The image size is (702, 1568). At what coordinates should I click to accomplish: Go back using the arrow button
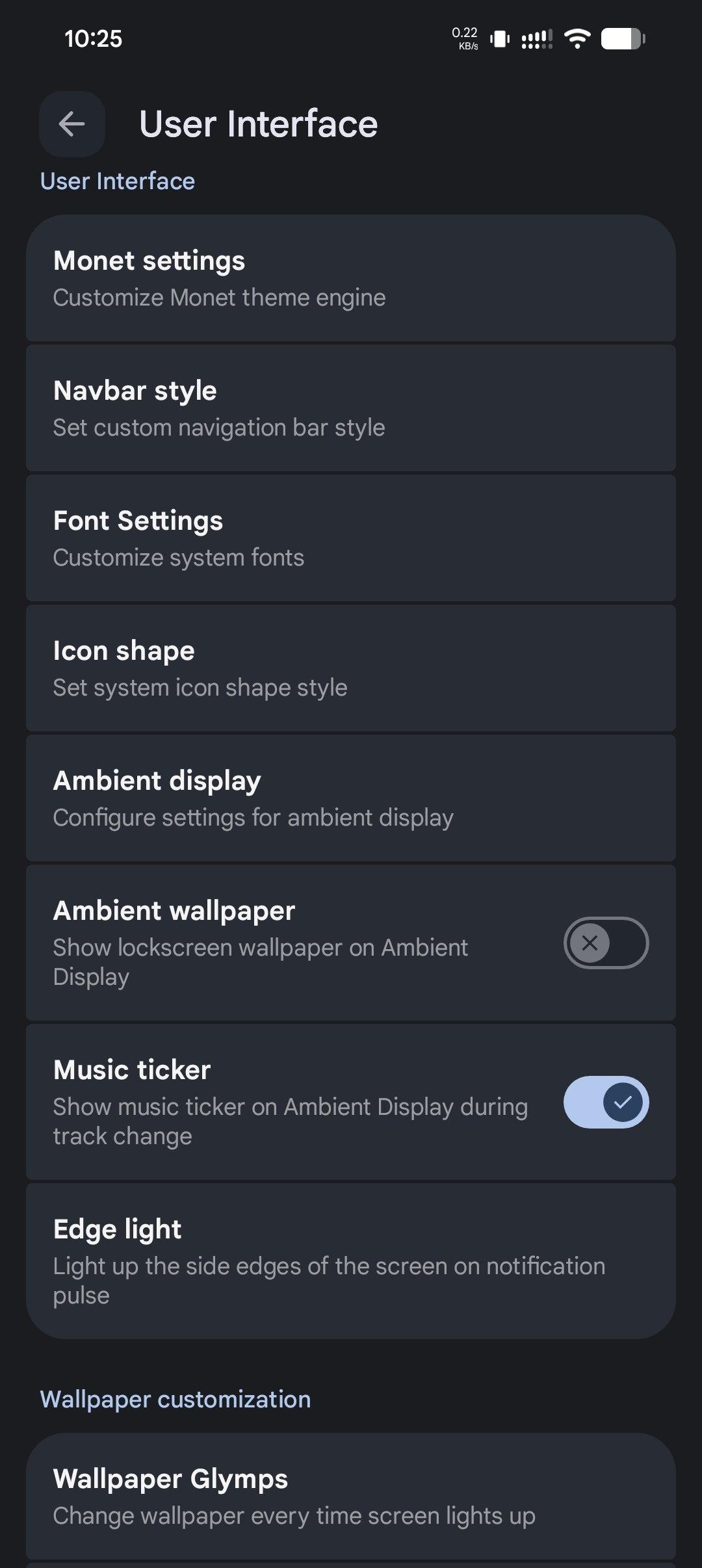click(72, 124)
